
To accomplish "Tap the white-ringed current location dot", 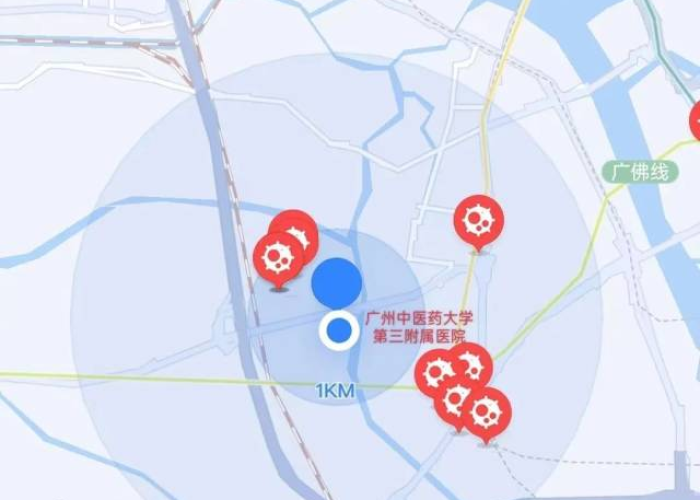I will pos(340,330).
